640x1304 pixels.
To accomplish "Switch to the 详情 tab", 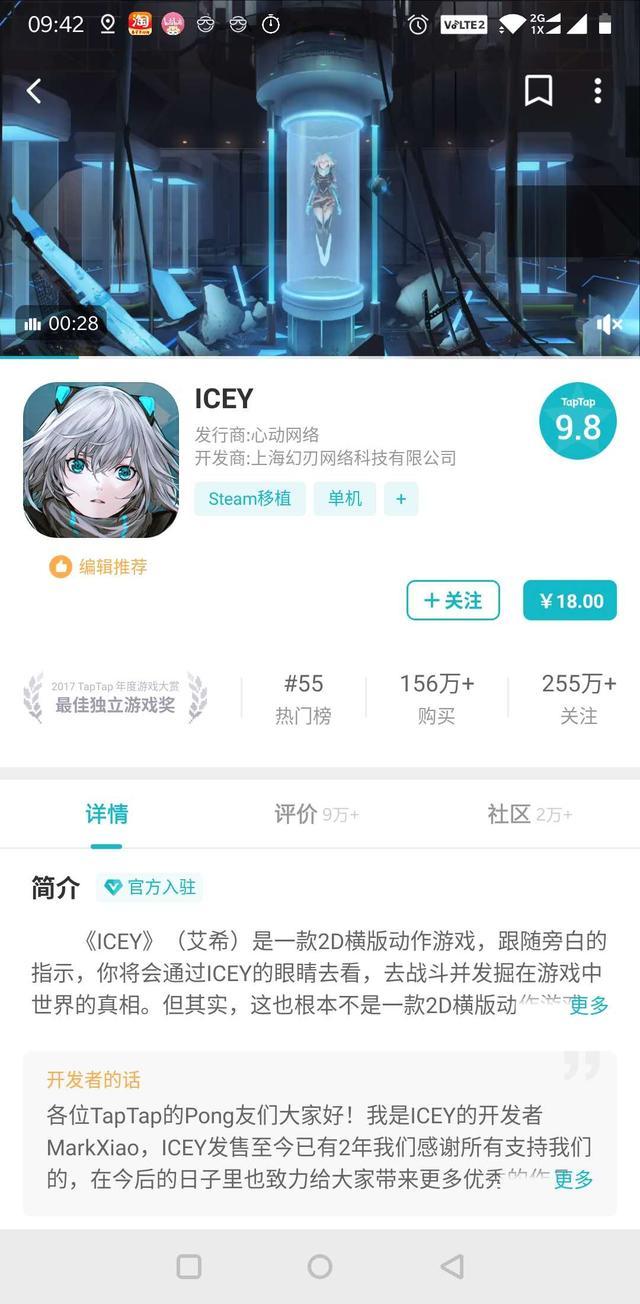I will [106, 814].
